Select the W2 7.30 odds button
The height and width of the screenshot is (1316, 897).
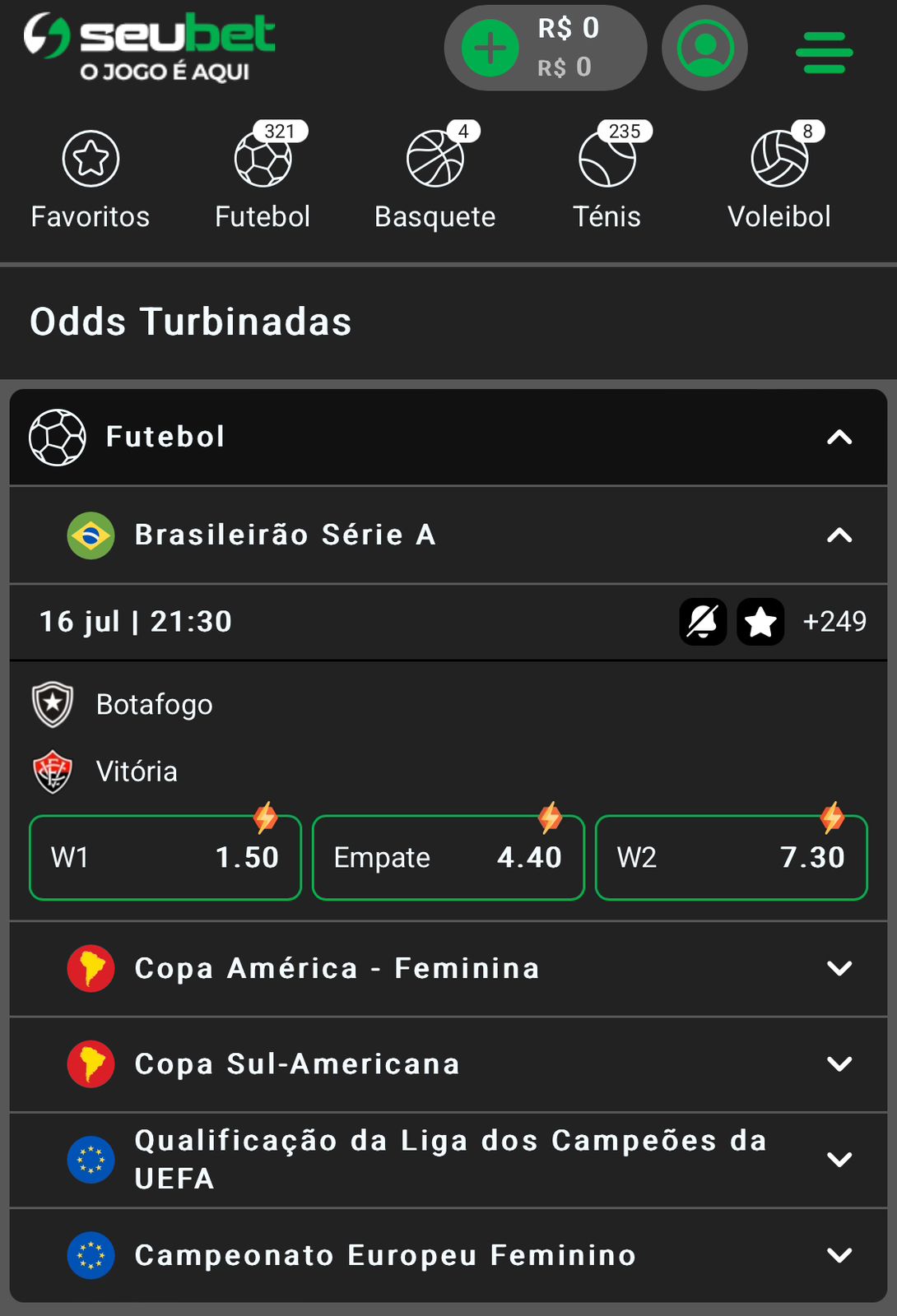[x=731, y=858]
